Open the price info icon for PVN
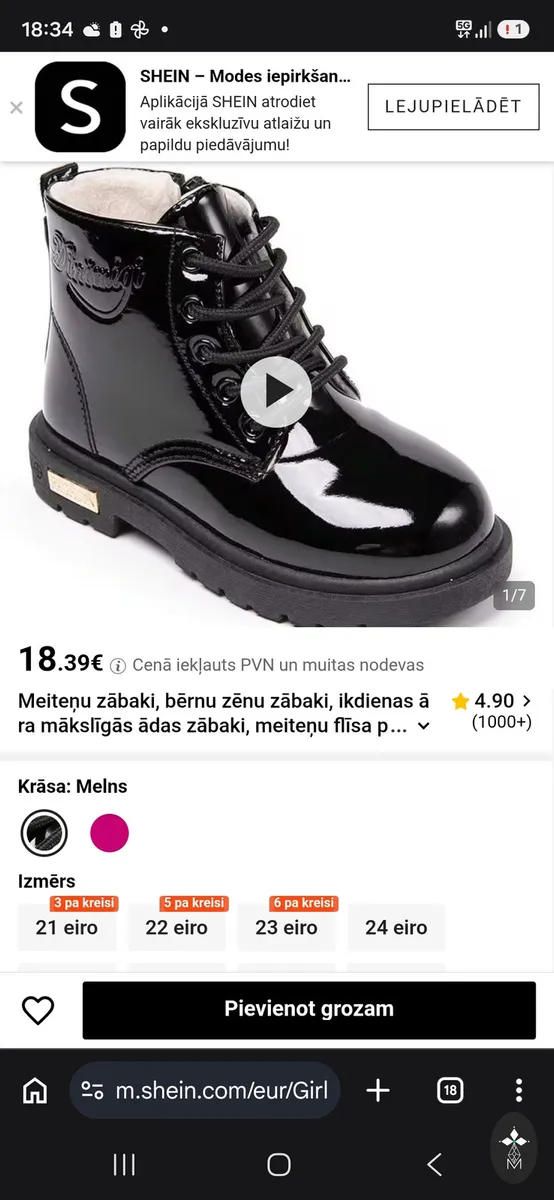This screenshot has height=1200, width=554. 118,665
